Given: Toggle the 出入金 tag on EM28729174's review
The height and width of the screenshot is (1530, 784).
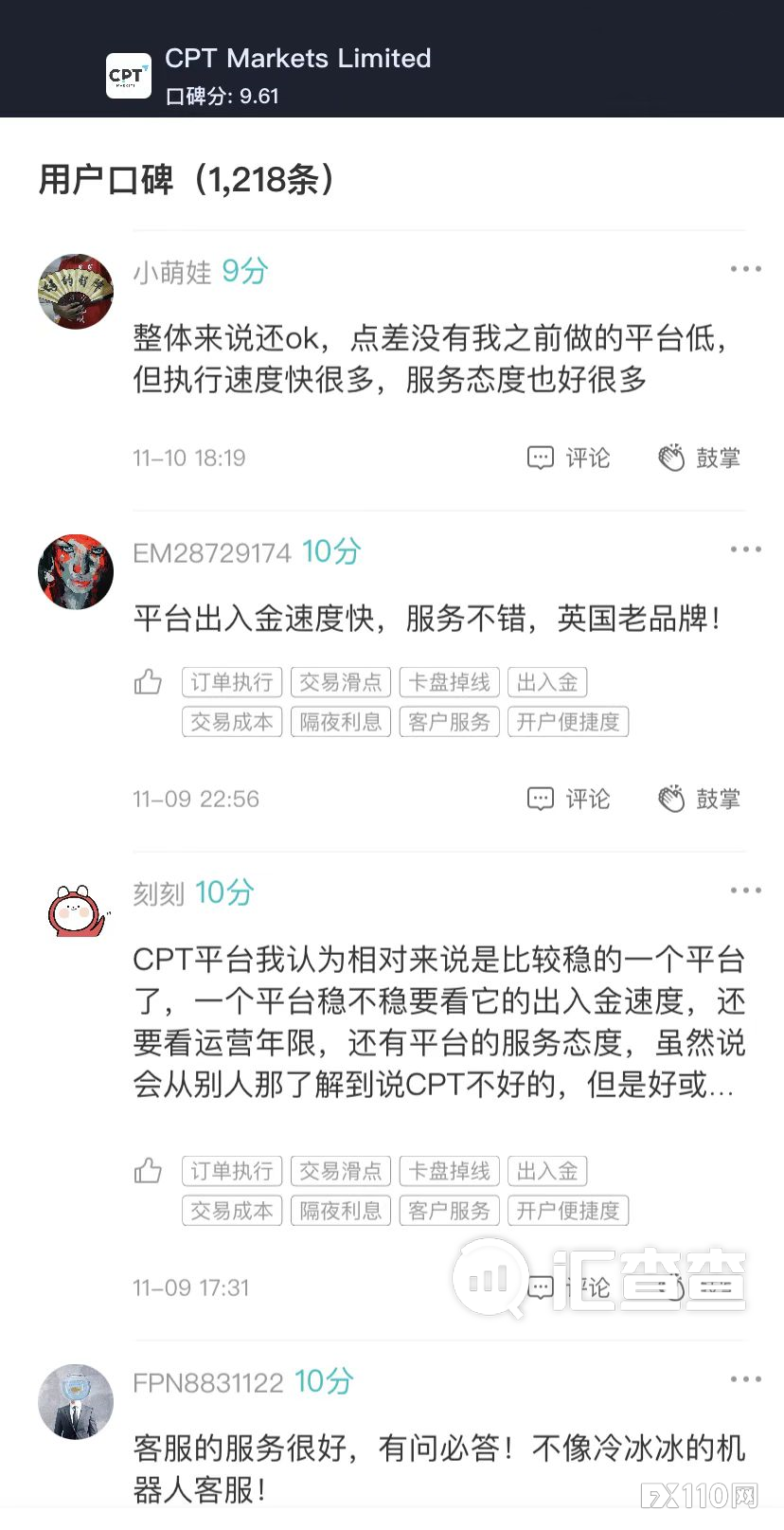Looking at the screenshot, I should pyautogui.click(x=547, y=682).
